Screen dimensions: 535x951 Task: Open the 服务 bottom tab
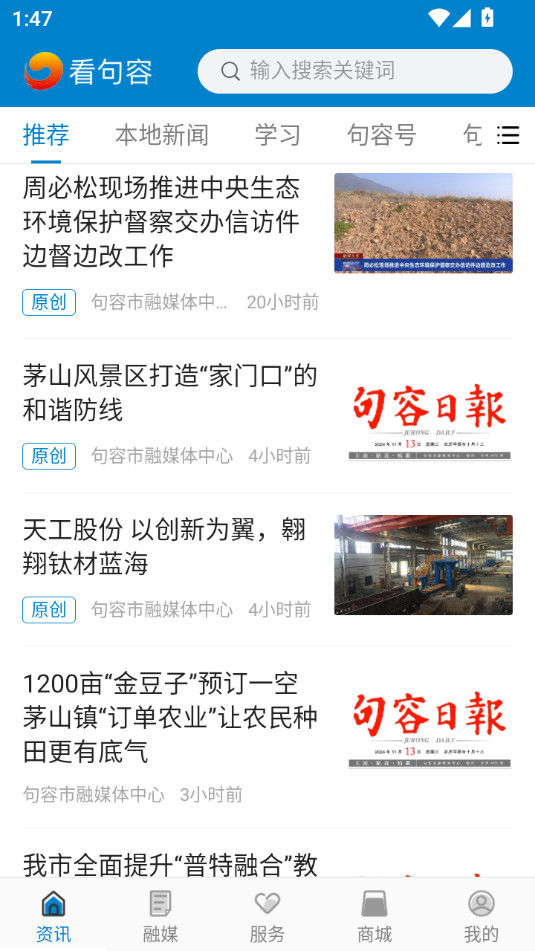tap(268, 916)
